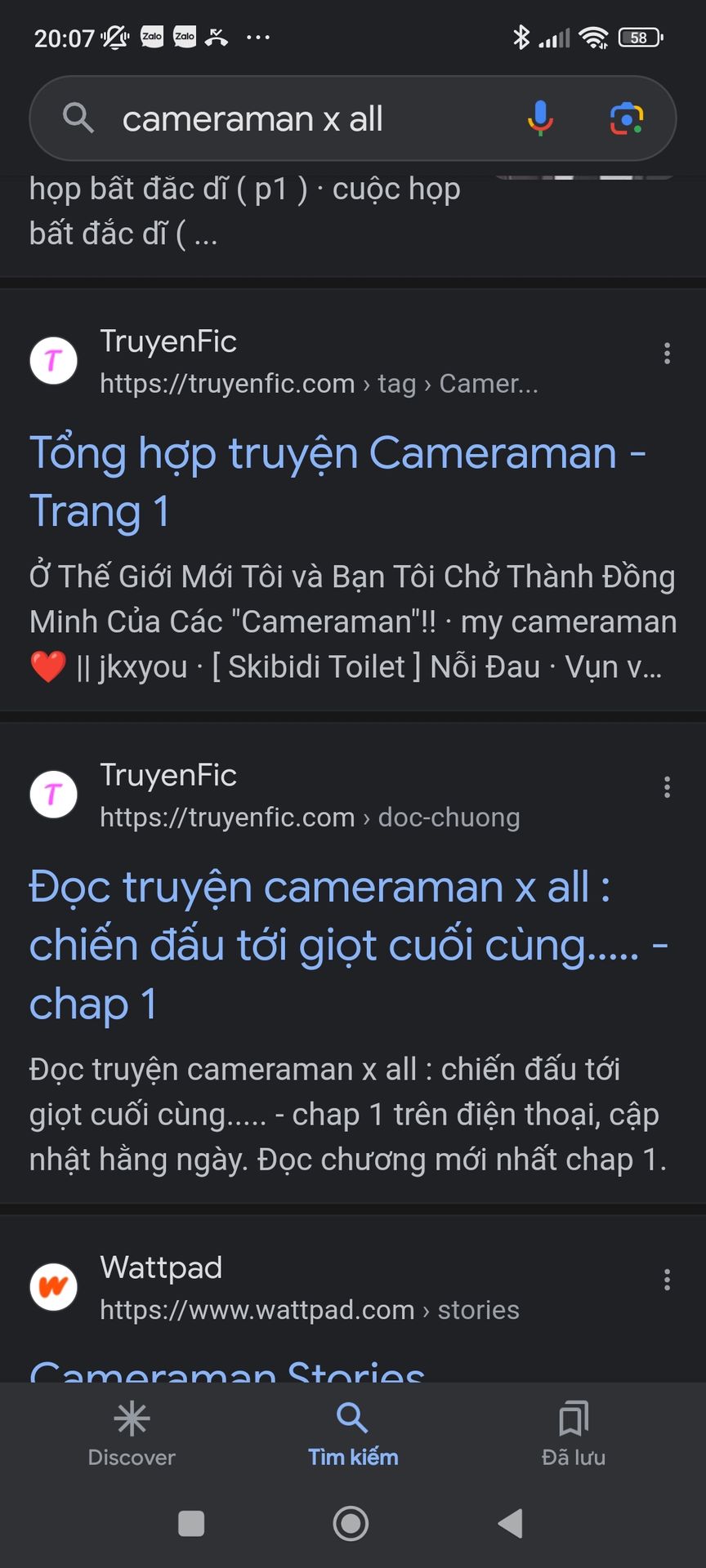Open "Tổng hợp truyện Cameraman - Trang 1" result
The image size is (706, 1568).
coord(337,482)
